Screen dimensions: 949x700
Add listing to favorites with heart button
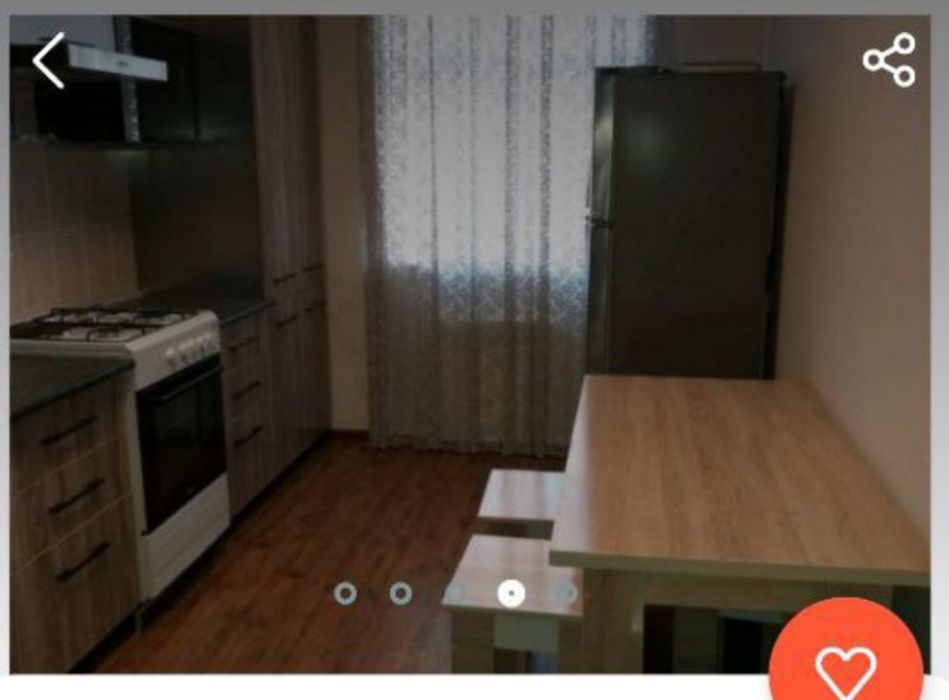point(846,663)
